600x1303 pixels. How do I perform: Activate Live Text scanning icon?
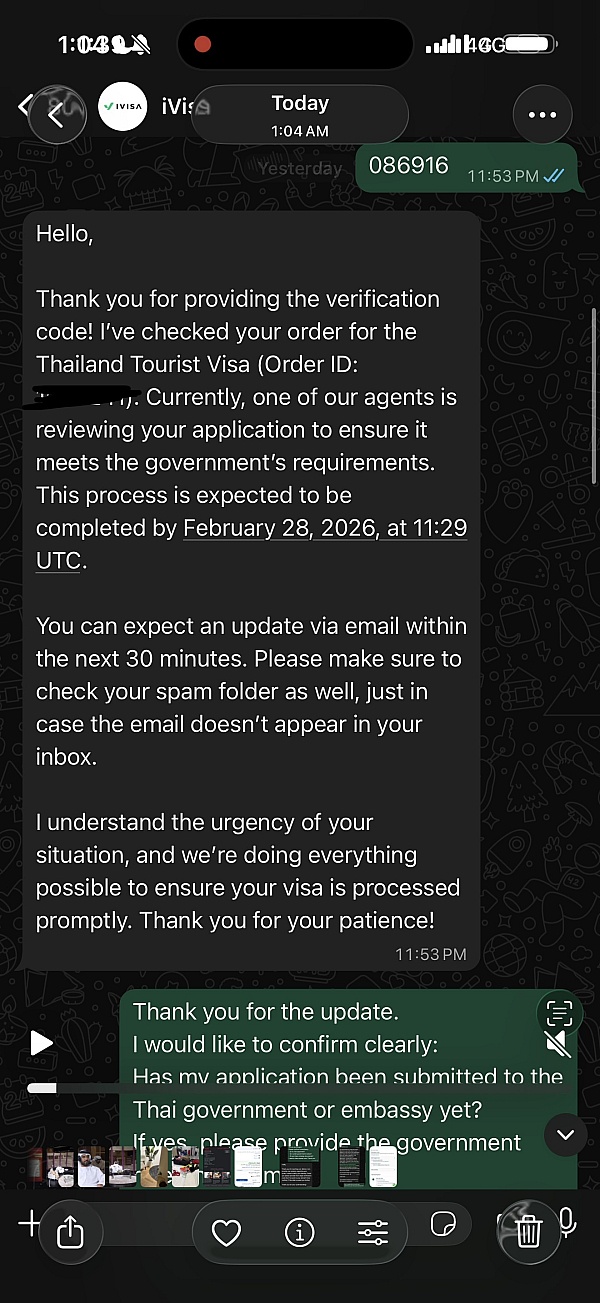pyautogui.click(x=560, y=1012)
